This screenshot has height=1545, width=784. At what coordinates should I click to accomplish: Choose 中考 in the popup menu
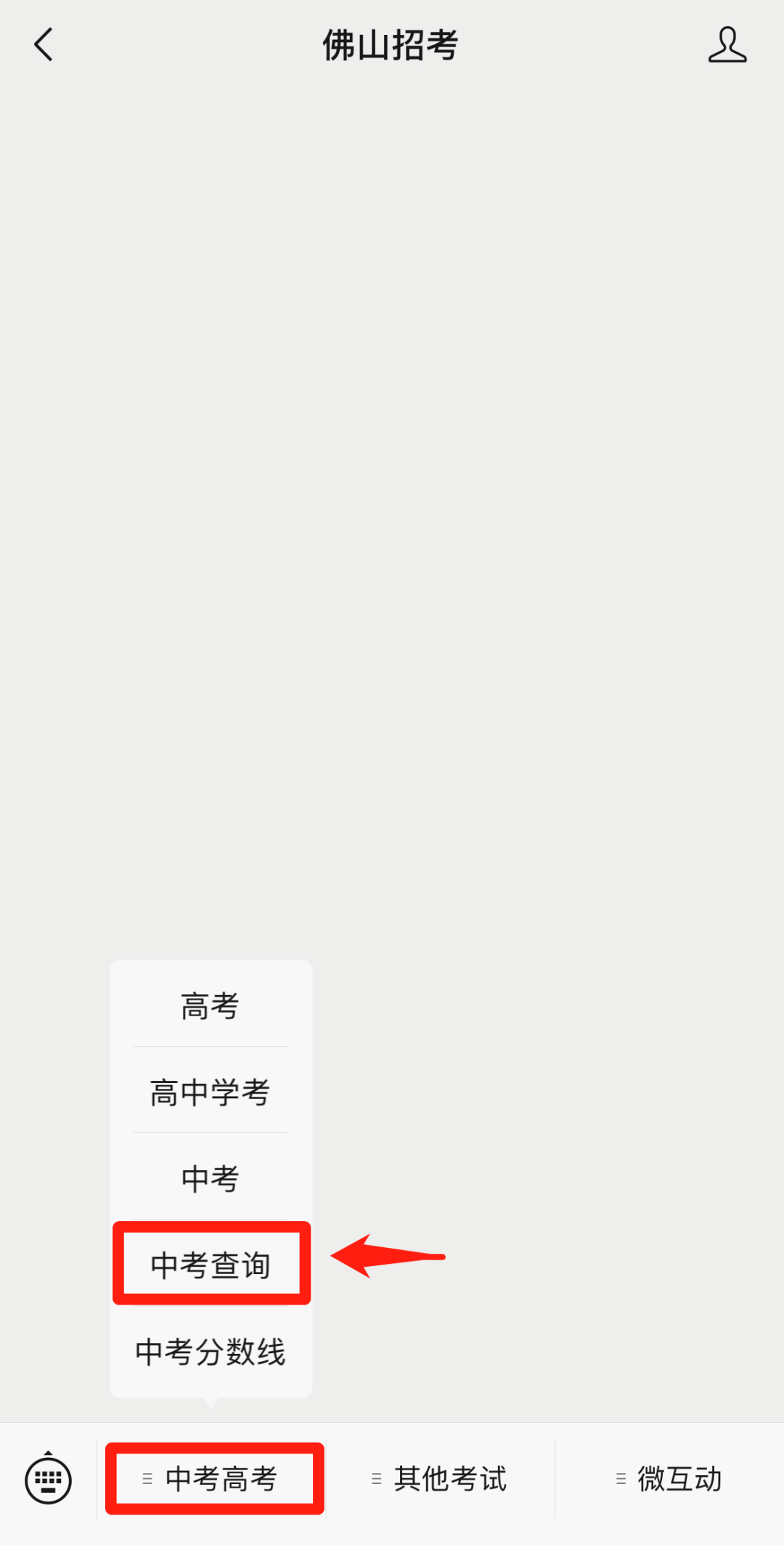coord(211,1177)
